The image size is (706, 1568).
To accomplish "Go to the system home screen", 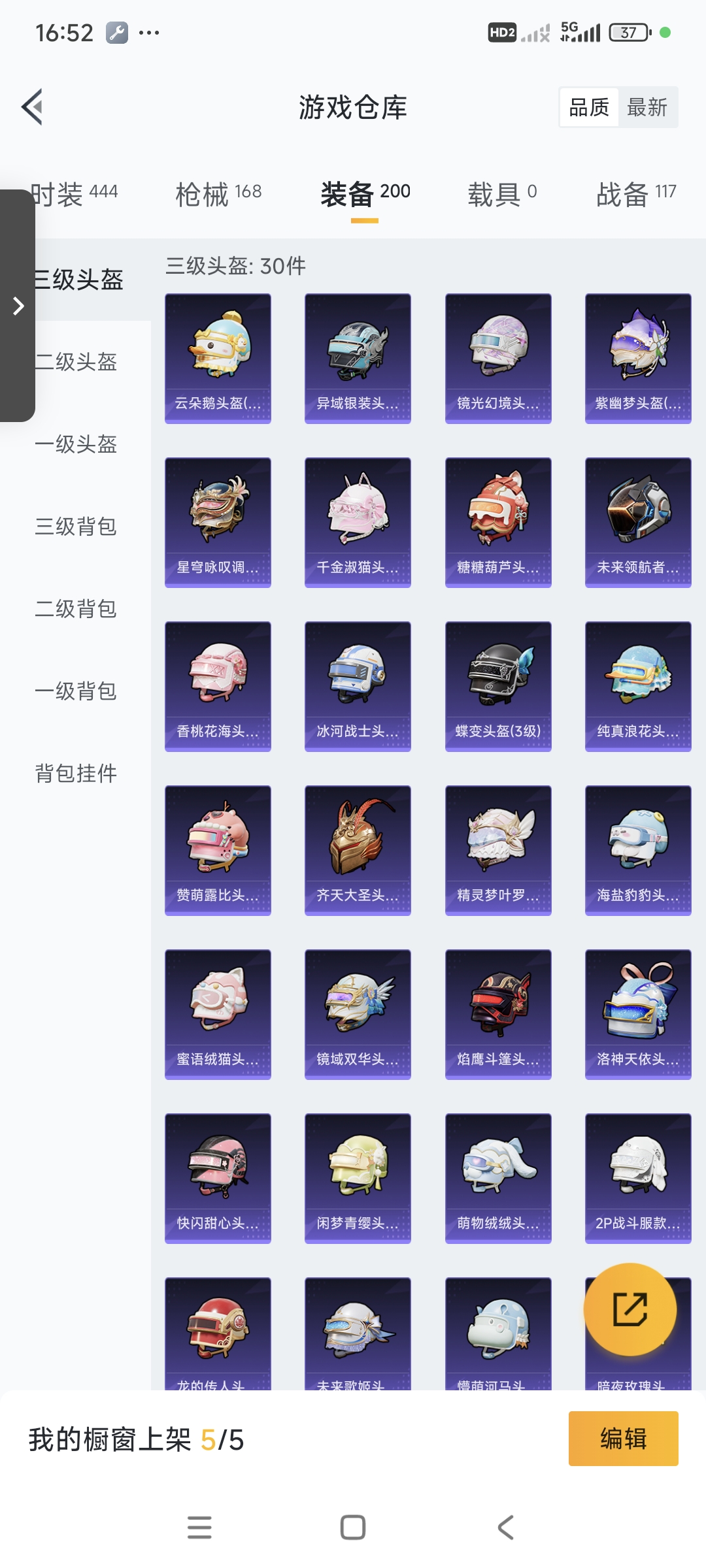I will point(353,1527).
